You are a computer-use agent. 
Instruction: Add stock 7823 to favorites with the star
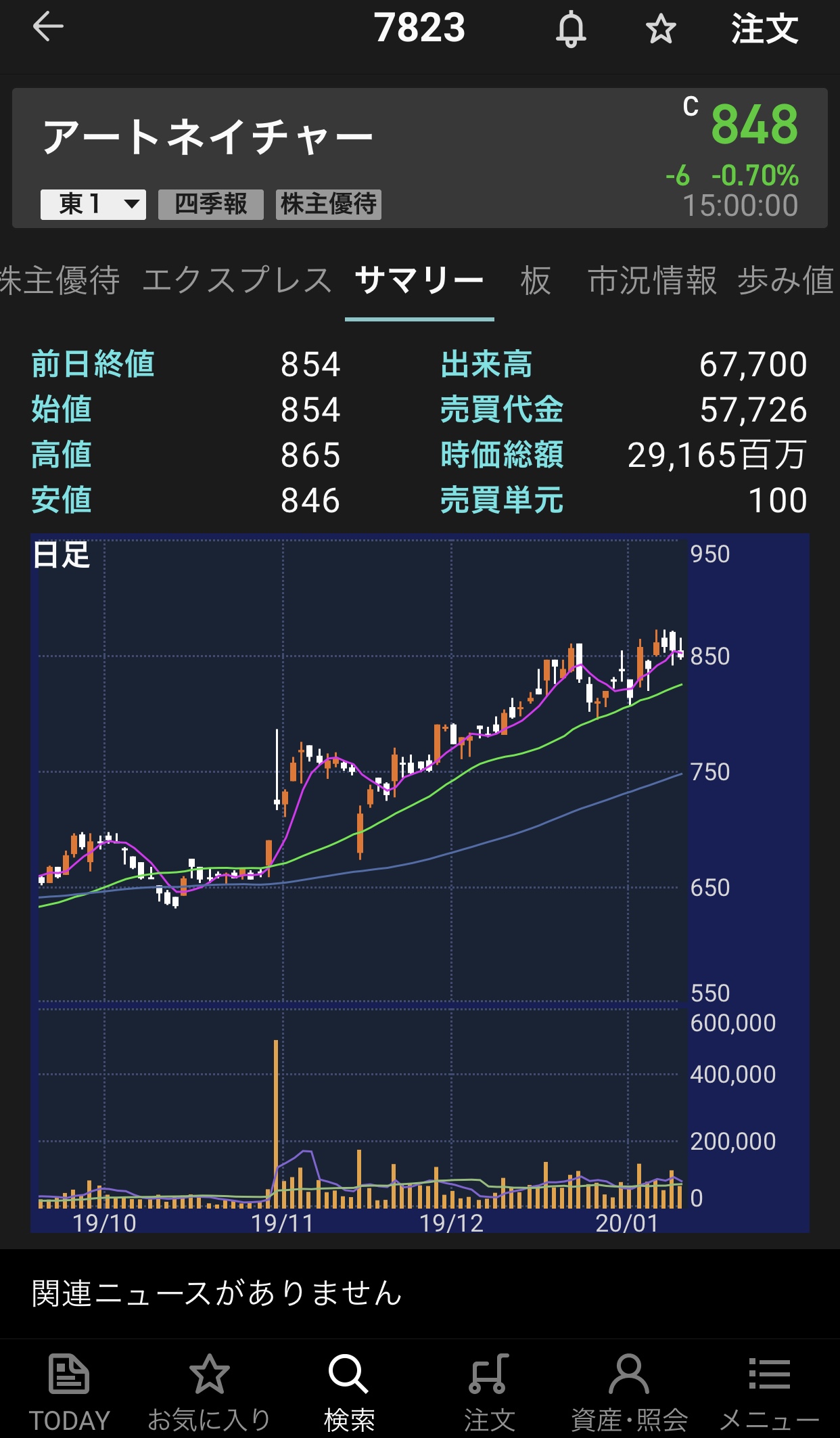tap(660, 29)
